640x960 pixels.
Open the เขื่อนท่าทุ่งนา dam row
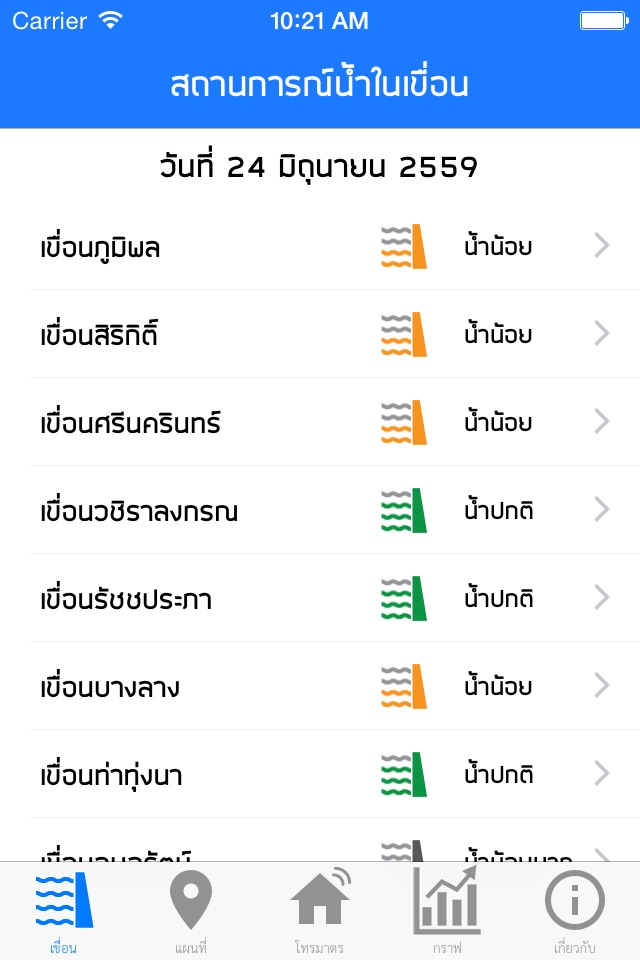(320, 774)
